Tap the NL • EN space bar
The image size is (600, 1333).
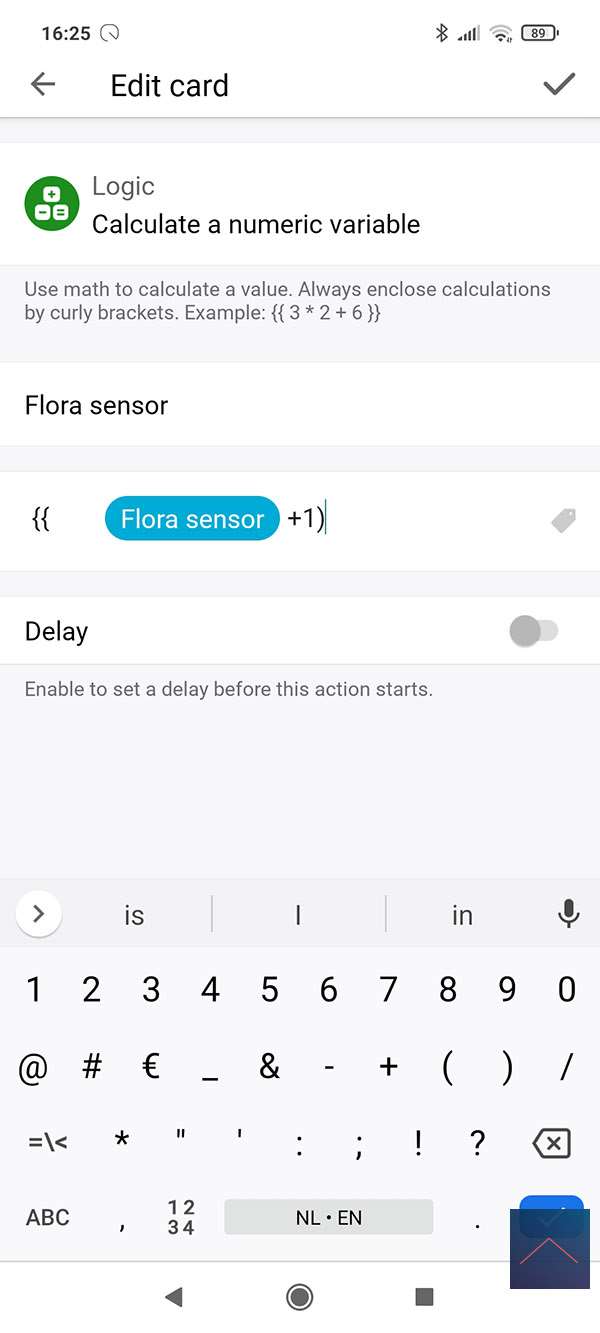(328, 1217)
